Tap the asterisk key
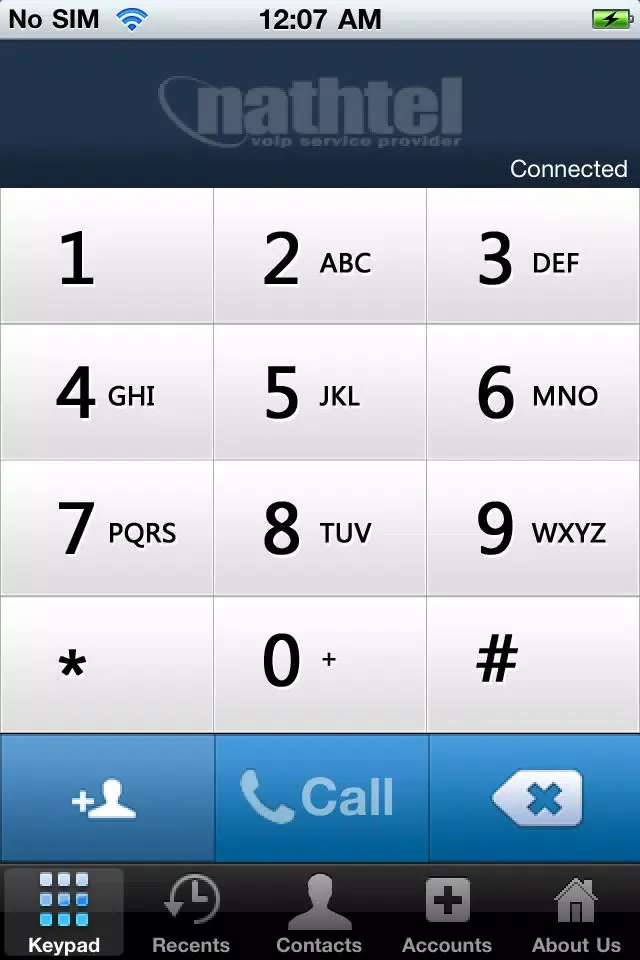 coord(106,664)
